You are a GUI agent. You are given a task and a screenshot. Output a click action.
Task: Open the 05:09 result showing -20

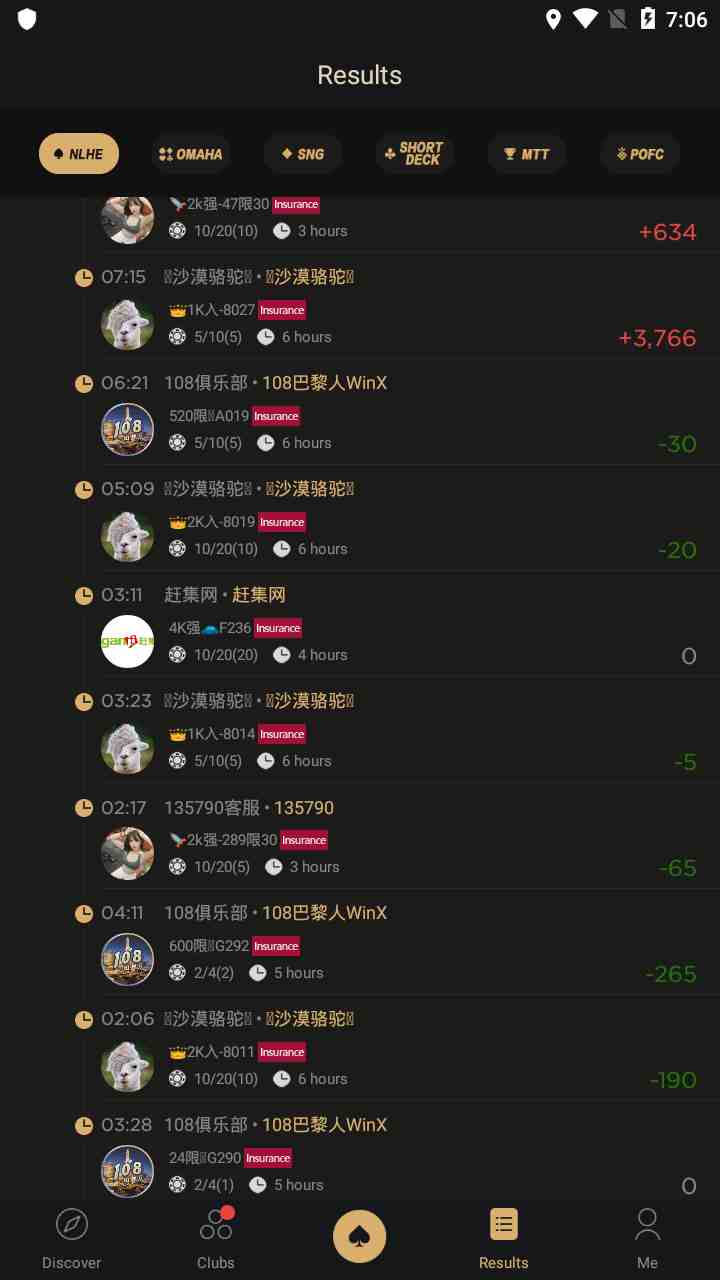point(385,519)
